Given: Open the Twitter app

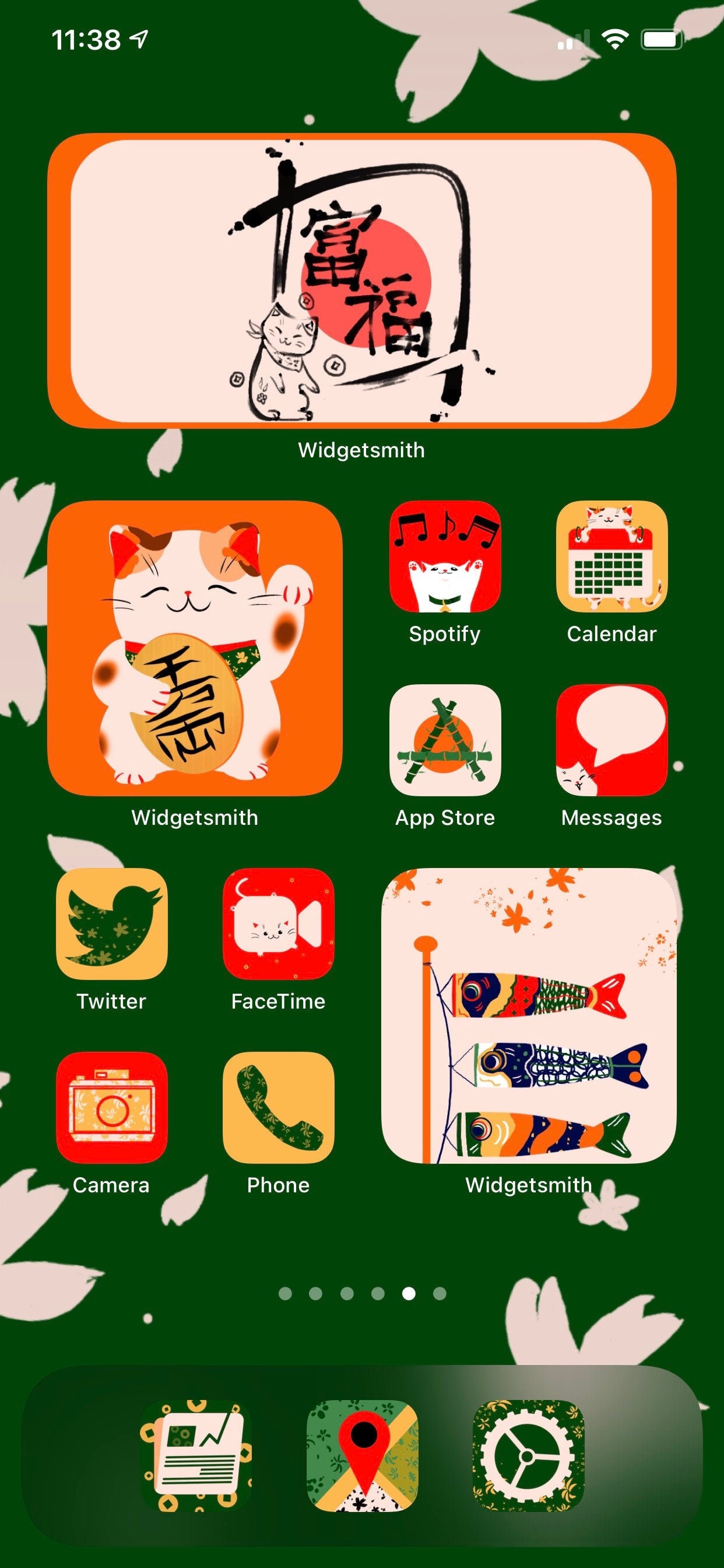Looking at the screenshot, I should tap(111, 924).
